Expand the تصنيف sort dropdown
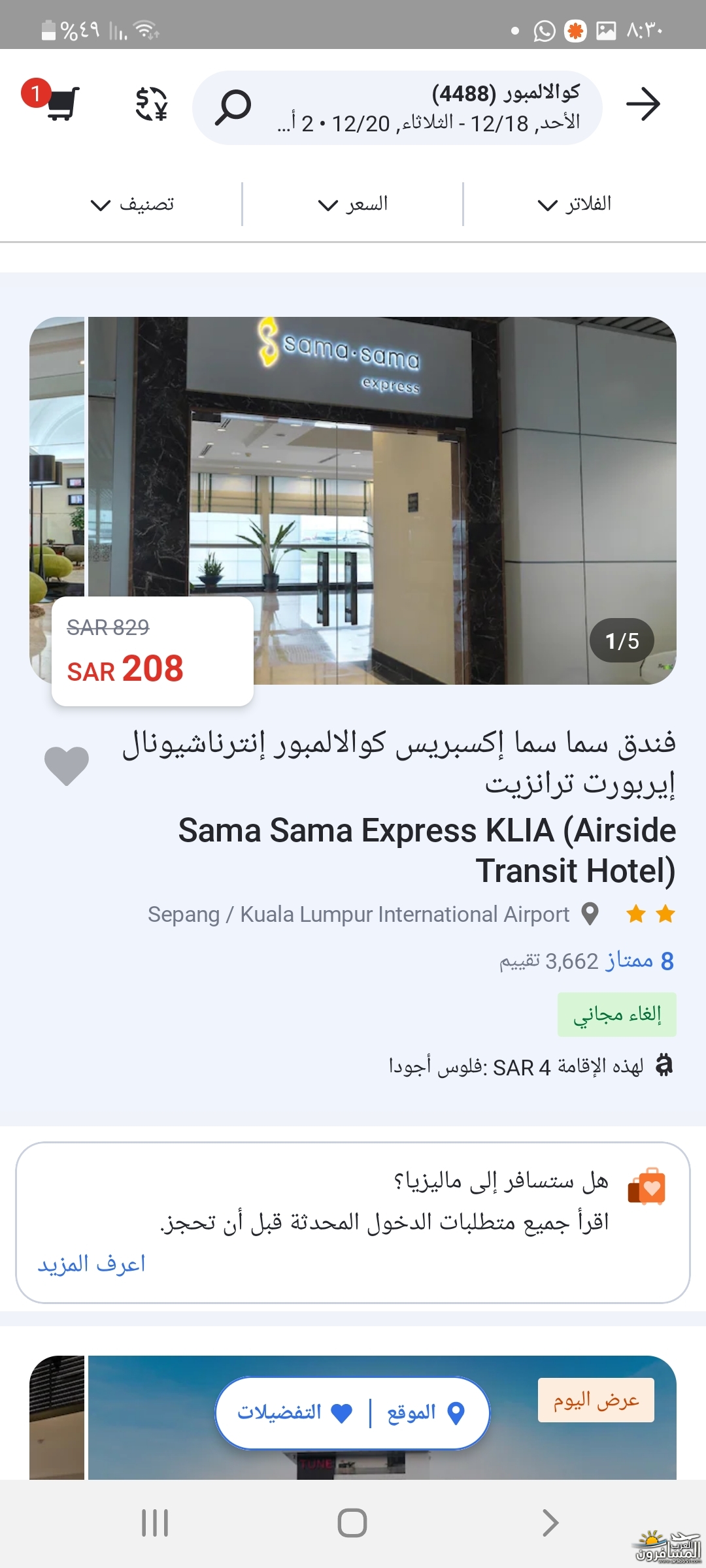 [x=133, y=204]
